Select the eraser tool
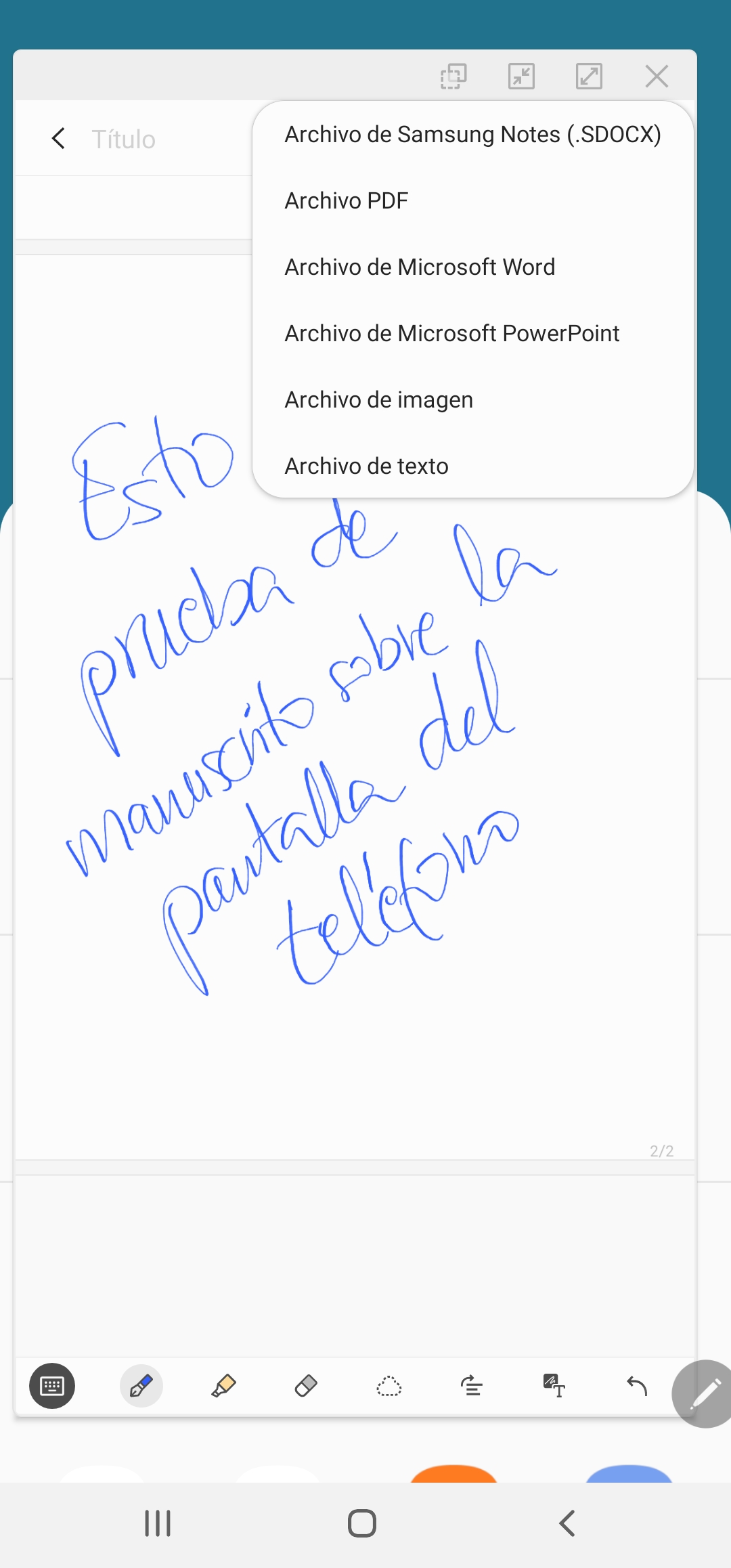This screenshot has height=1568, width=731. pyautogui.click(x=306, y=1386)
